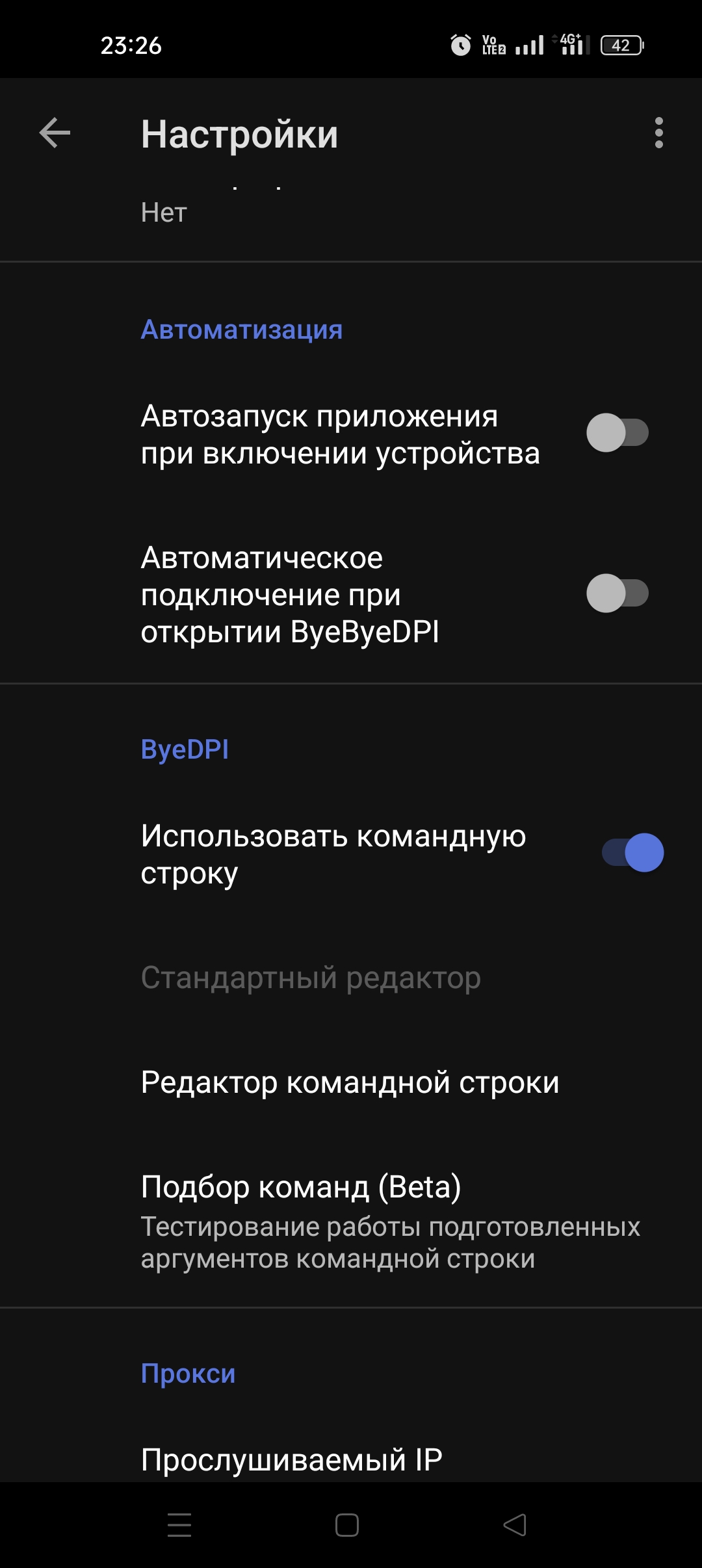Tap the system home button
The image size is (702, 1568).
tap(347, 1525)
